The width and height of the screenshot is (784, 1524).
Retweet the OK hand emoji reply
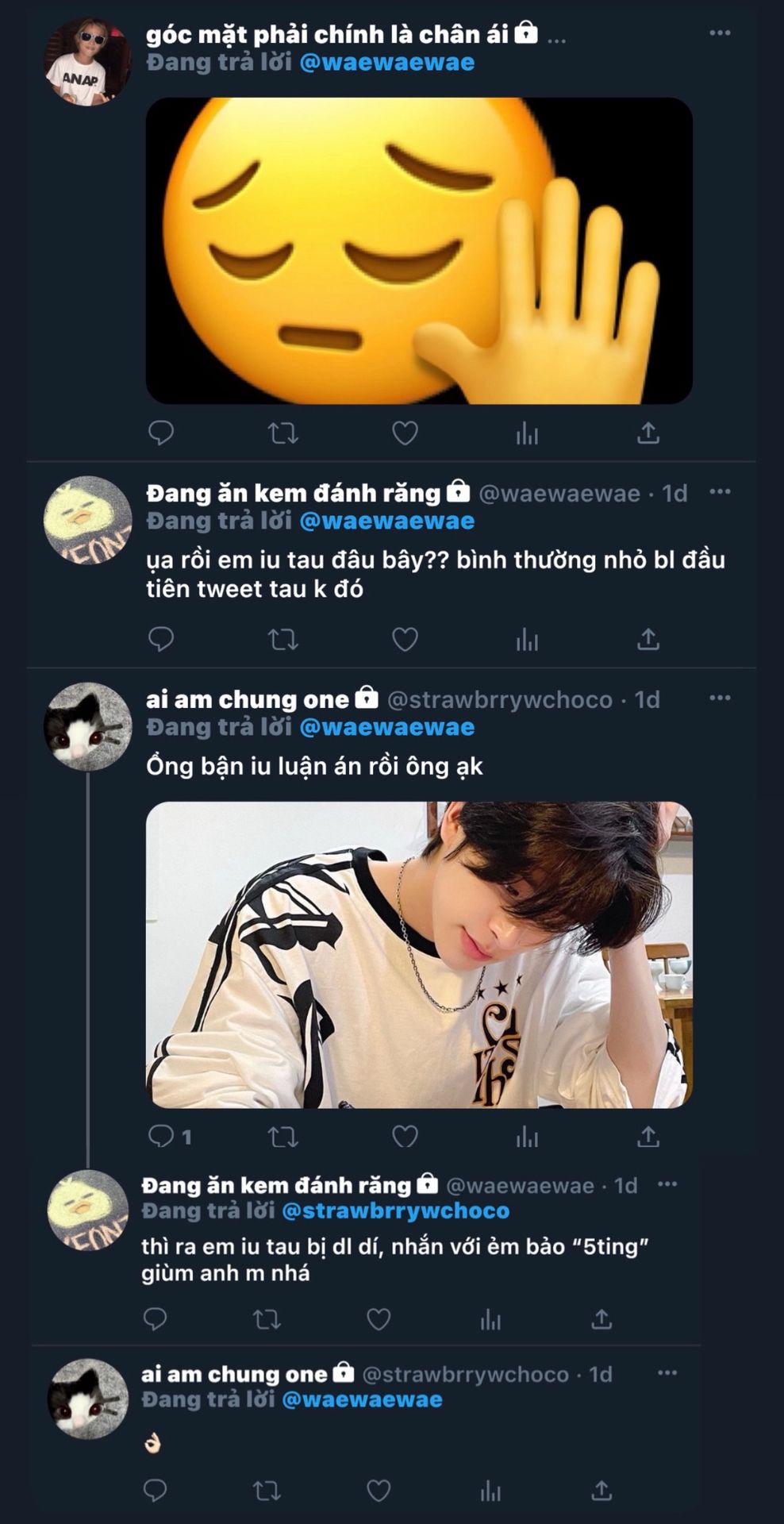point(267,1491)
